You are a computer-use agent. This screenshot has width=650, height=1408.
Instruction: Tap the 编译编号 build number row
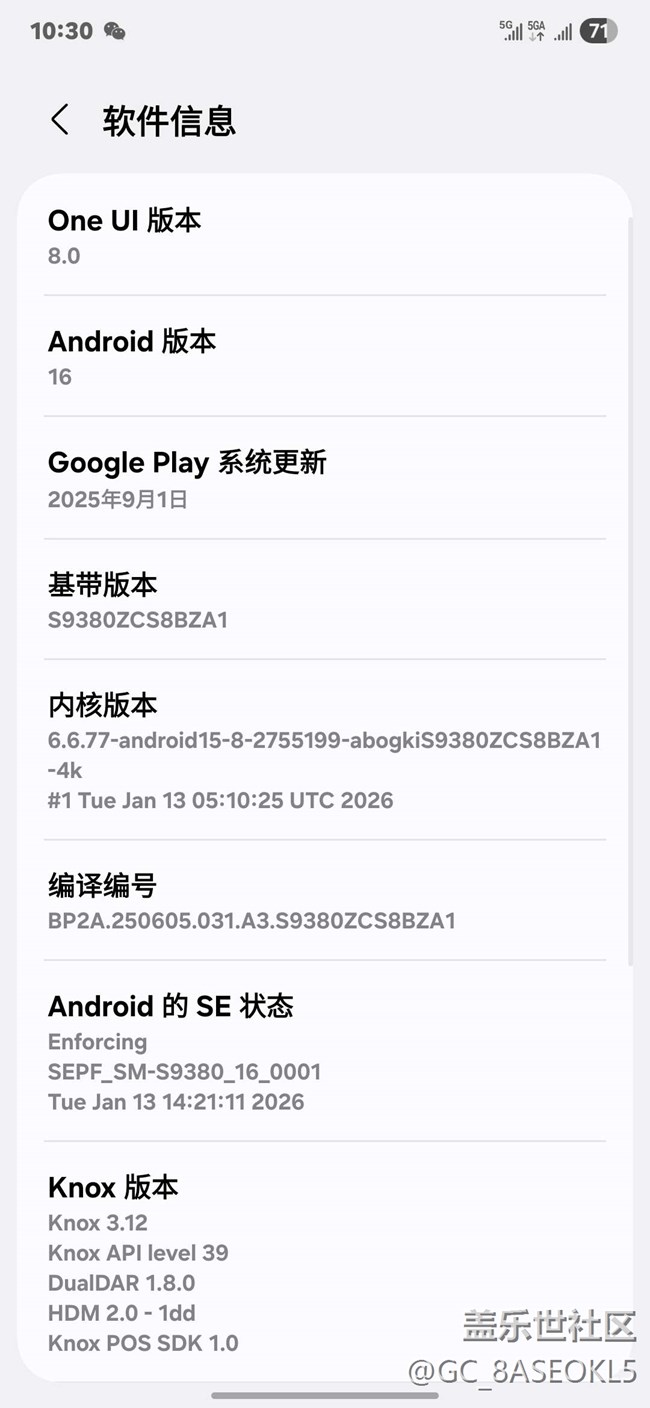pyautogui.click(x=324, y=901)
